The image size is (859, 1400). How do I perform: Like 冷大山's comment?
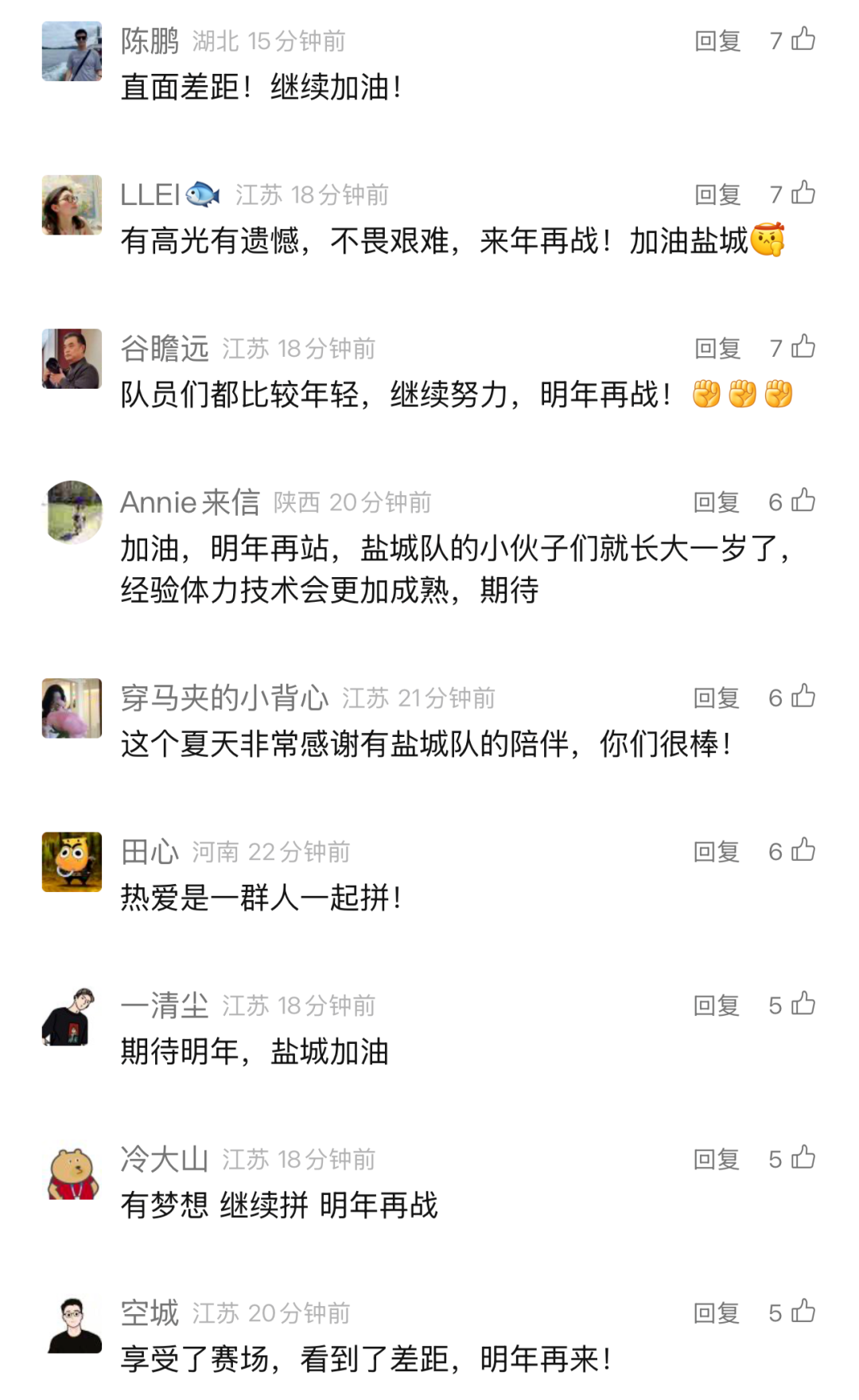pos(803,1158)
